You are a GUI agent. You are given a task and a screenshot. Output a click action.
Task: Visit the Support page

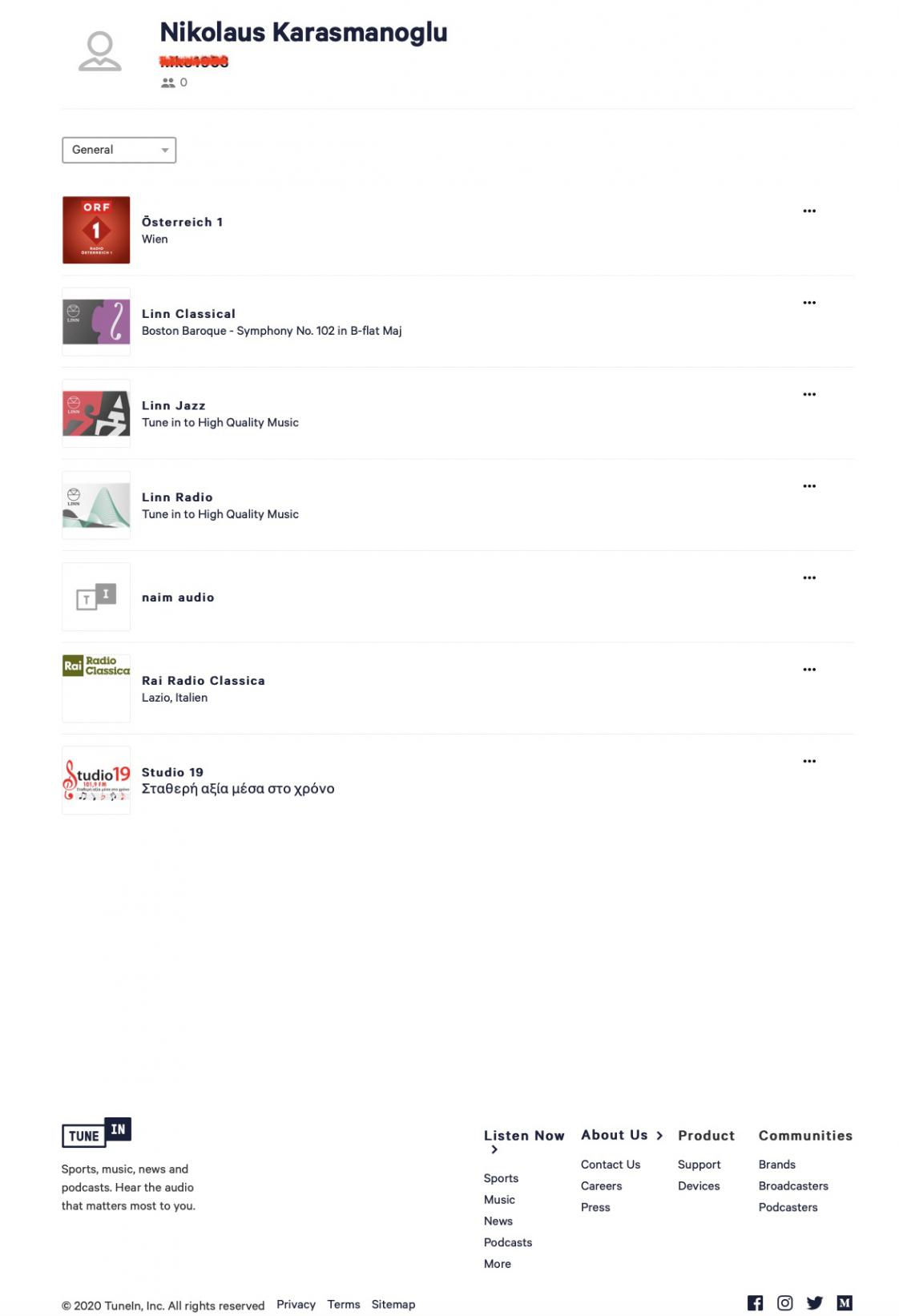coord(699,1165)
